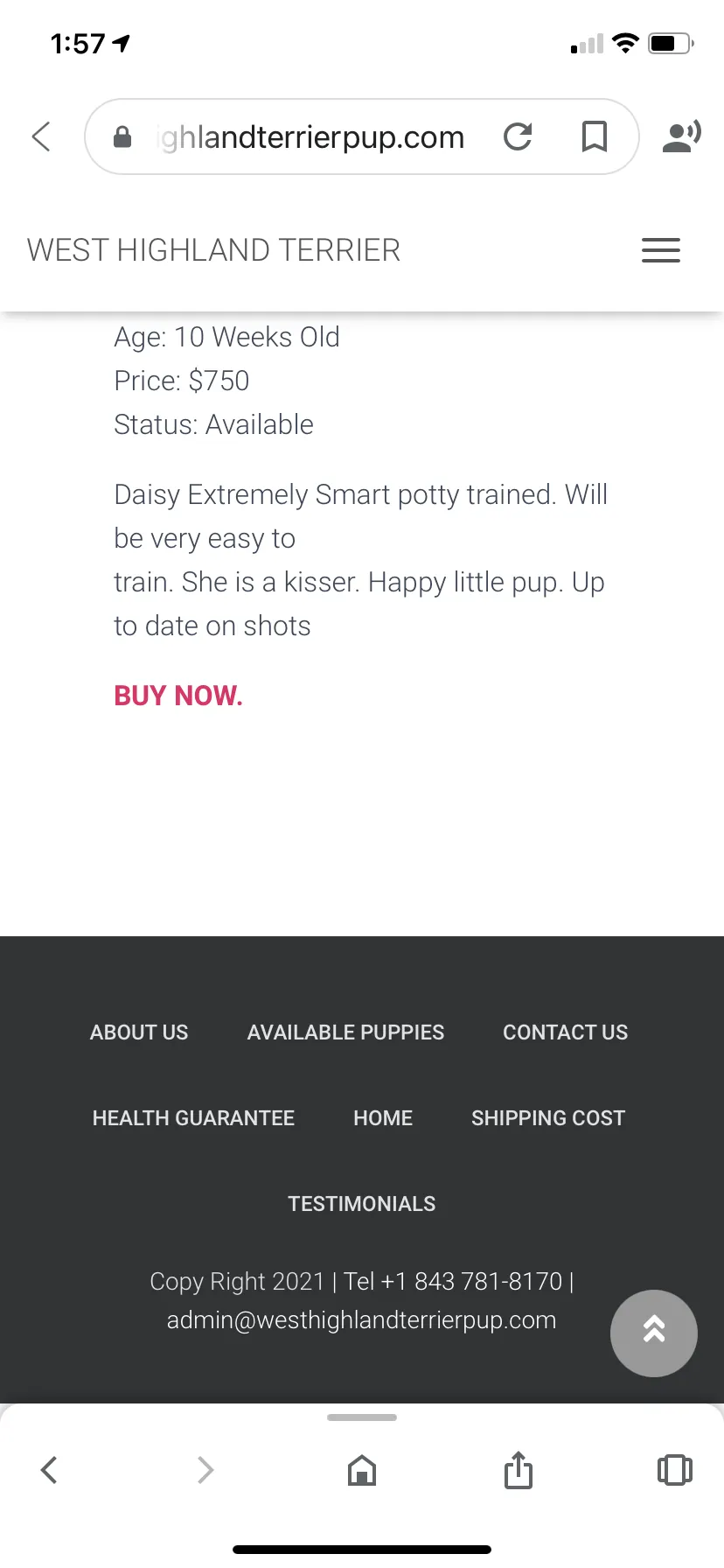Reload the current page
This screenshot has width=724, height=1568.
point(518,136)
